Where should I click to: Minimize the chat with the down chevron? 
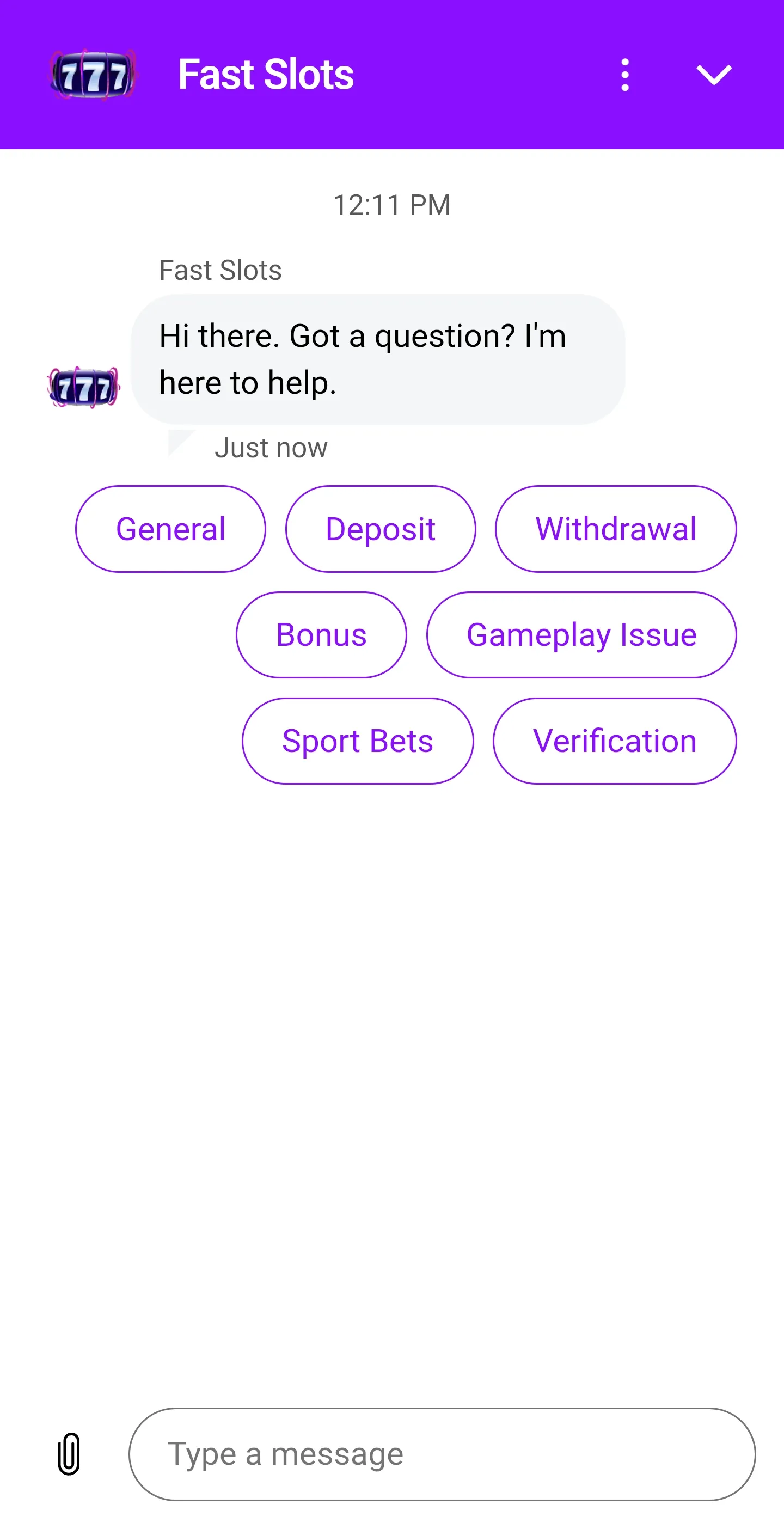point(713,75)
